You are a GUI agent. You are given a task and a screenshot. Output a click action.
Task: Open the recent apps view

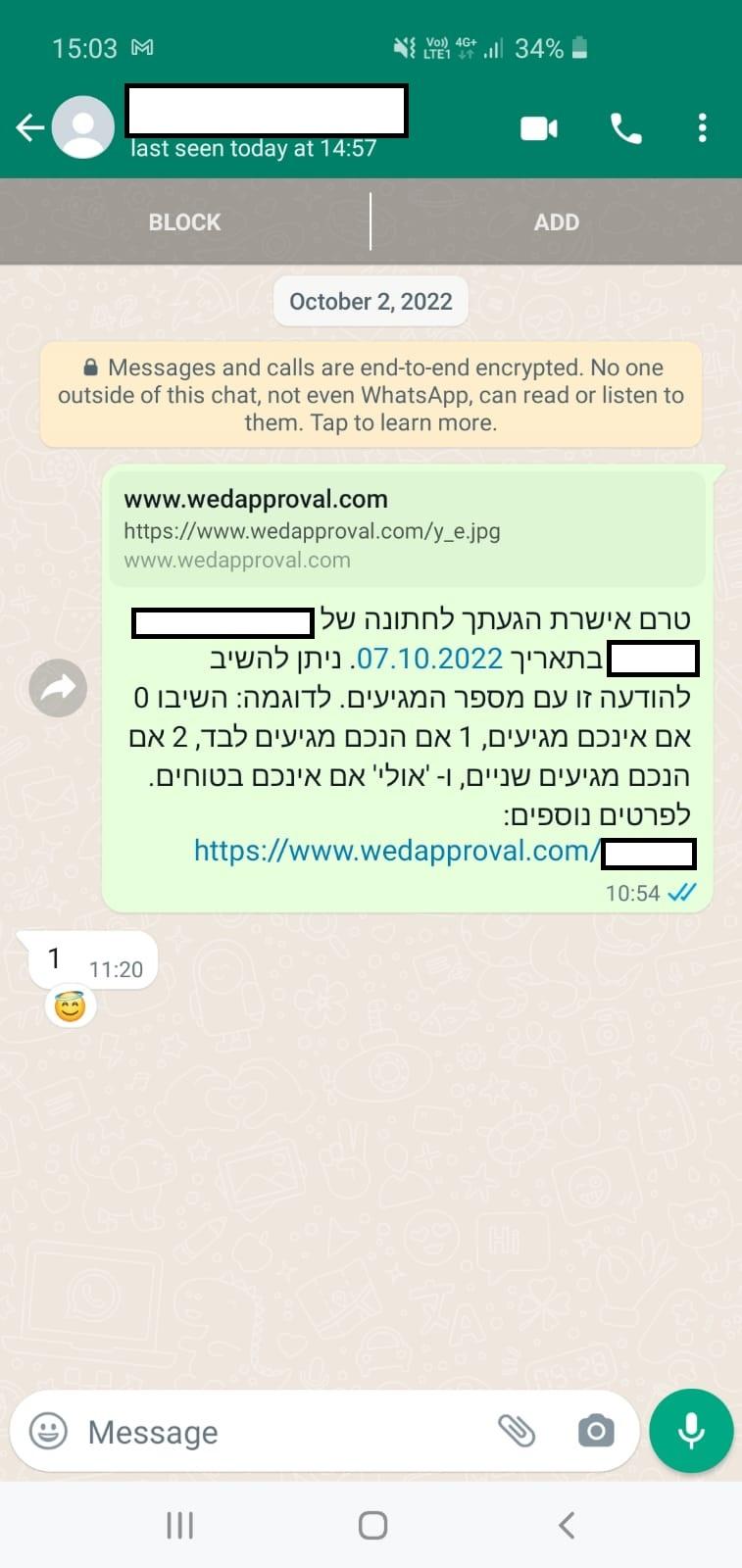tap(179, 1525)
